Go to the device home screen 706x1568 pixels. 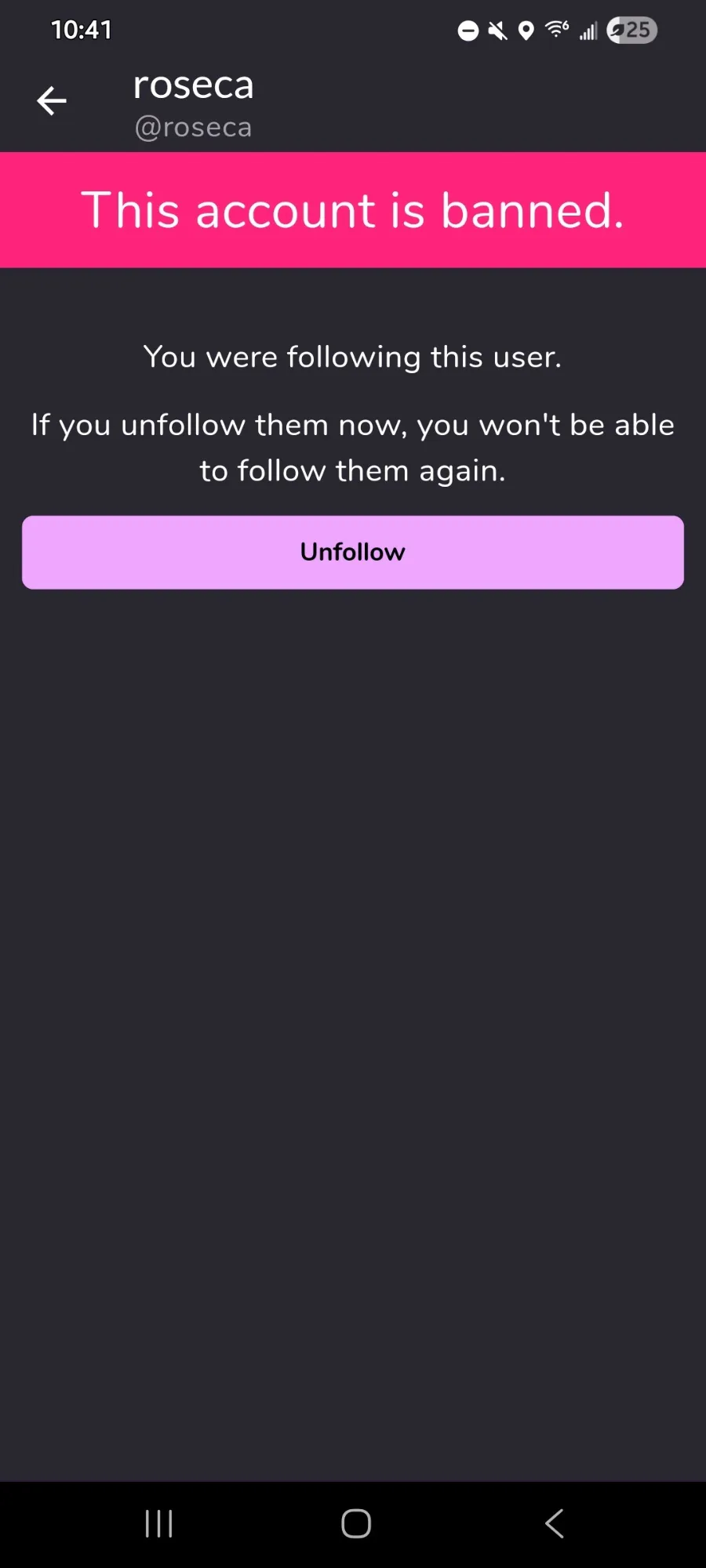tap(356, 1524)
